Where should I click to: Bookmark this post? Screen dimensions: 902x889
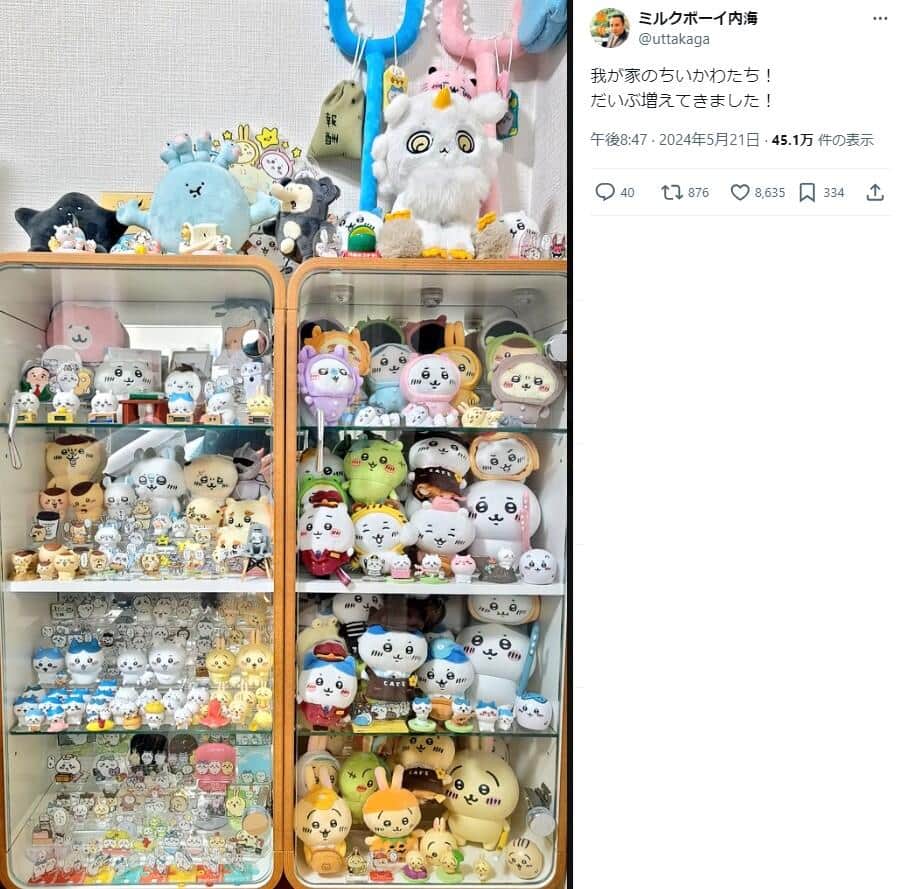pos(807,192)
